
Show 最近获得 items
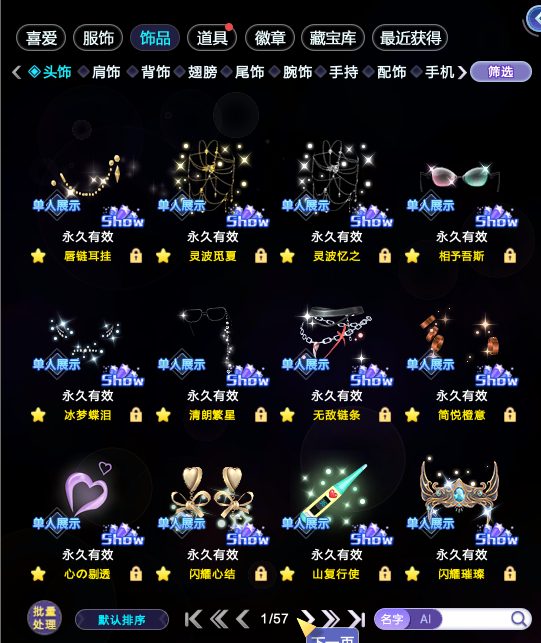[x=410, y=38]
